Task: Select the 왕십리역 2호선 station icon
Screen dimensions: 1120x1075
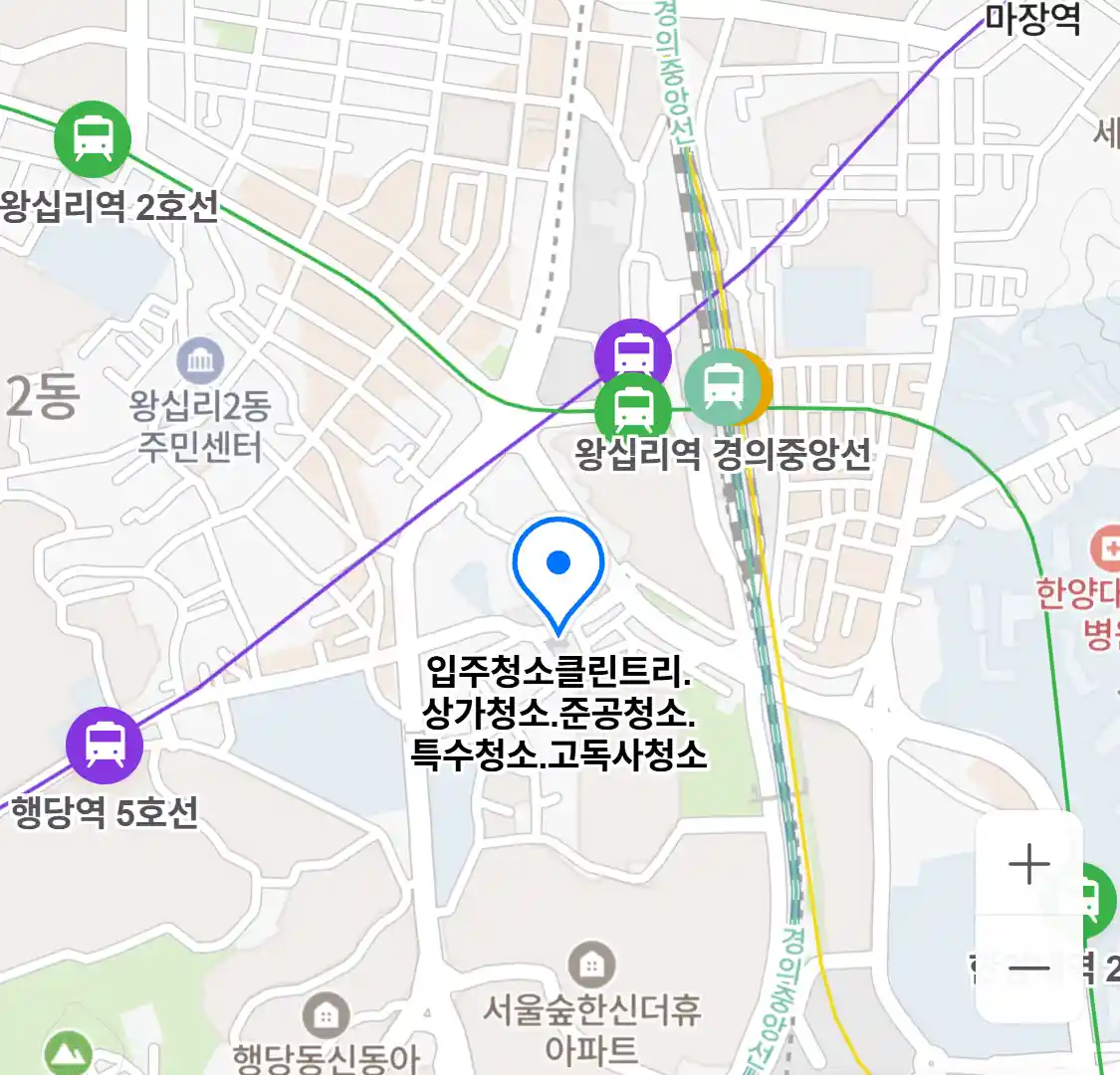Action: tap(93, 139)
